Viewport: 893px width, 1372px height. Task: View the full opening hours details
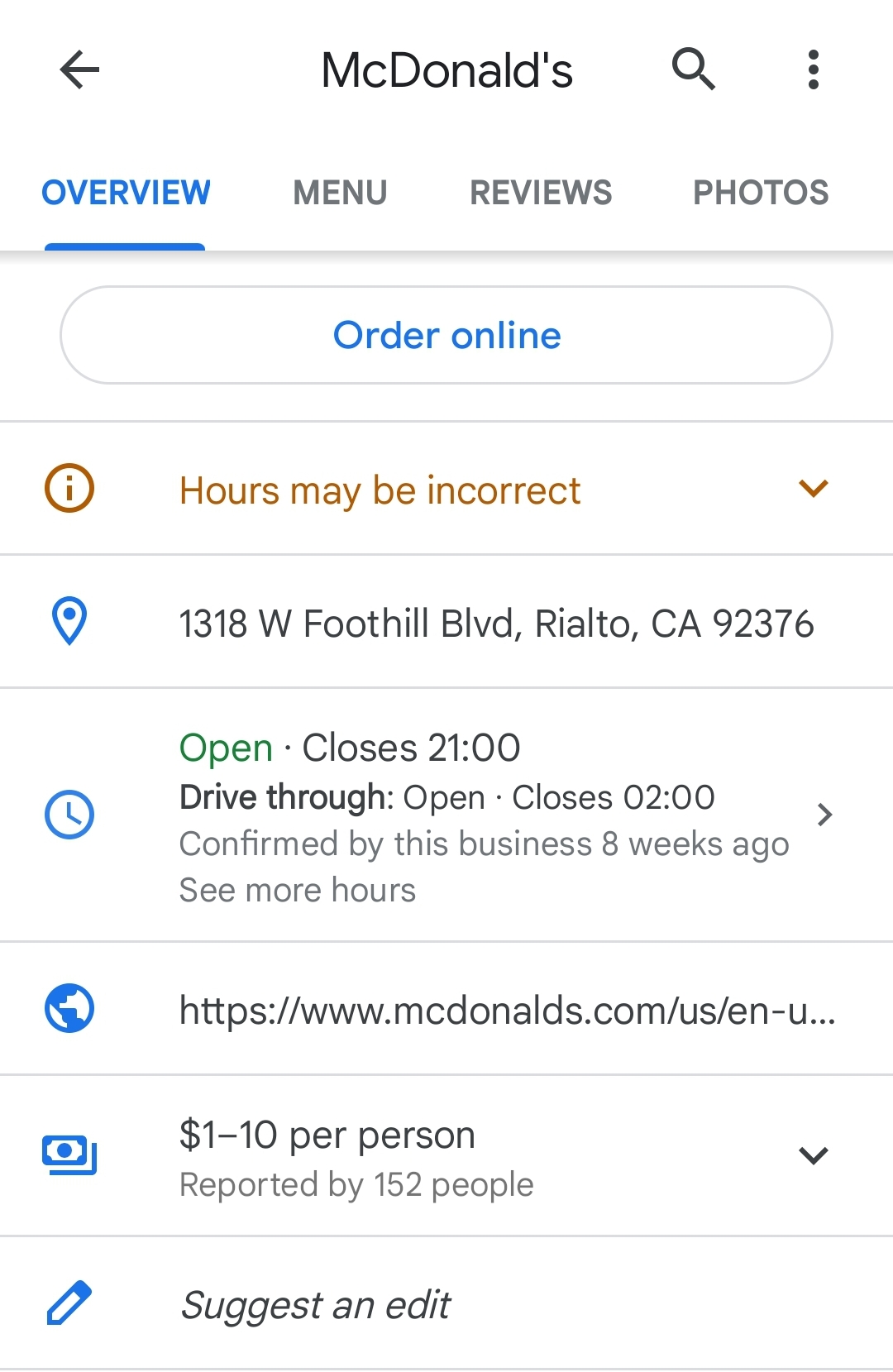coord(824,815)
